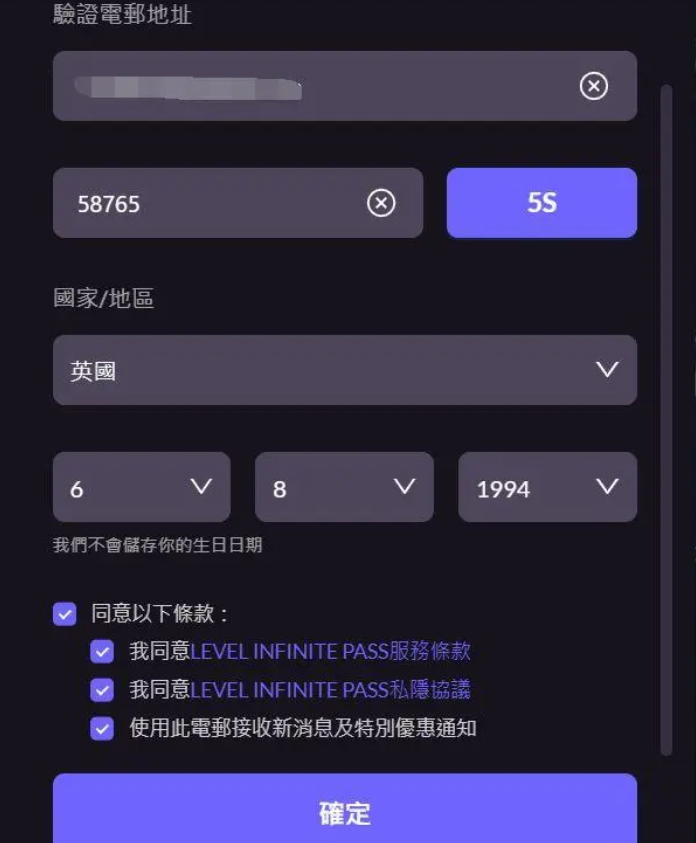The image size is (696, 843).
Task: Uncheck the 同意以下條款 checkbox
Action: point(65,614)
